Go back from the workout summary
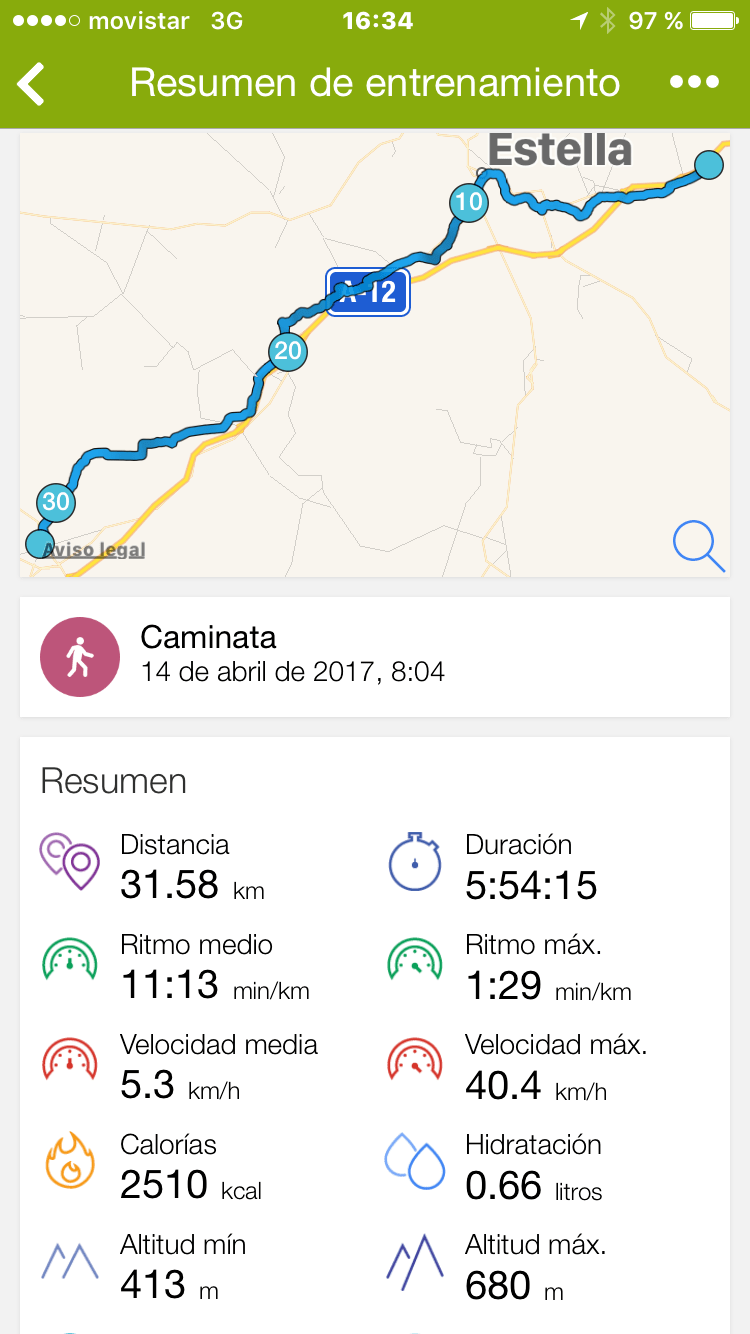The height and width of the screenshot is (1334, 750). tap(32, 83)
